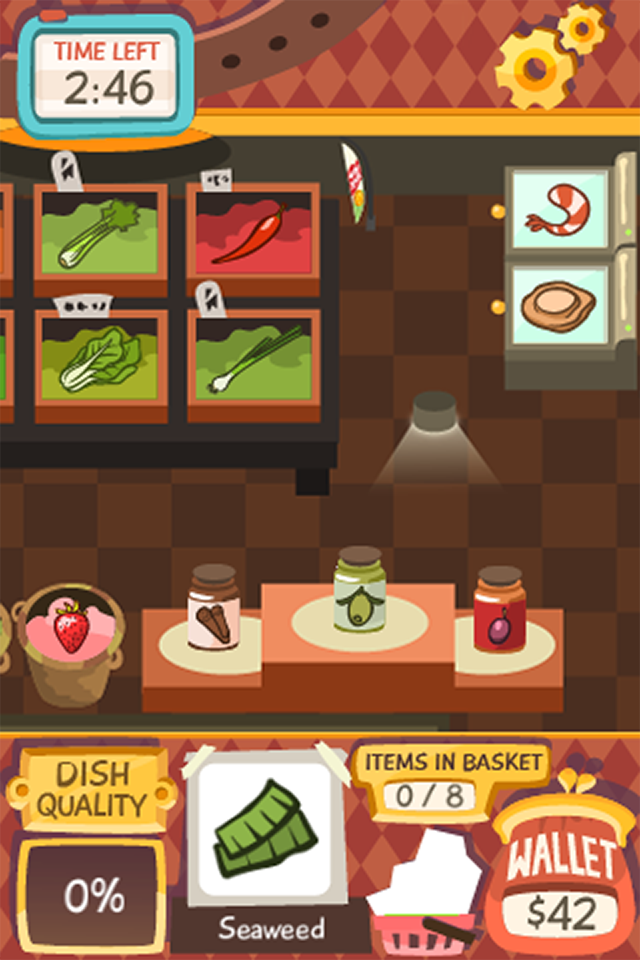Open the shrimp fridge compartment
This screenshot has height=960, width=640.
point(558,210)
